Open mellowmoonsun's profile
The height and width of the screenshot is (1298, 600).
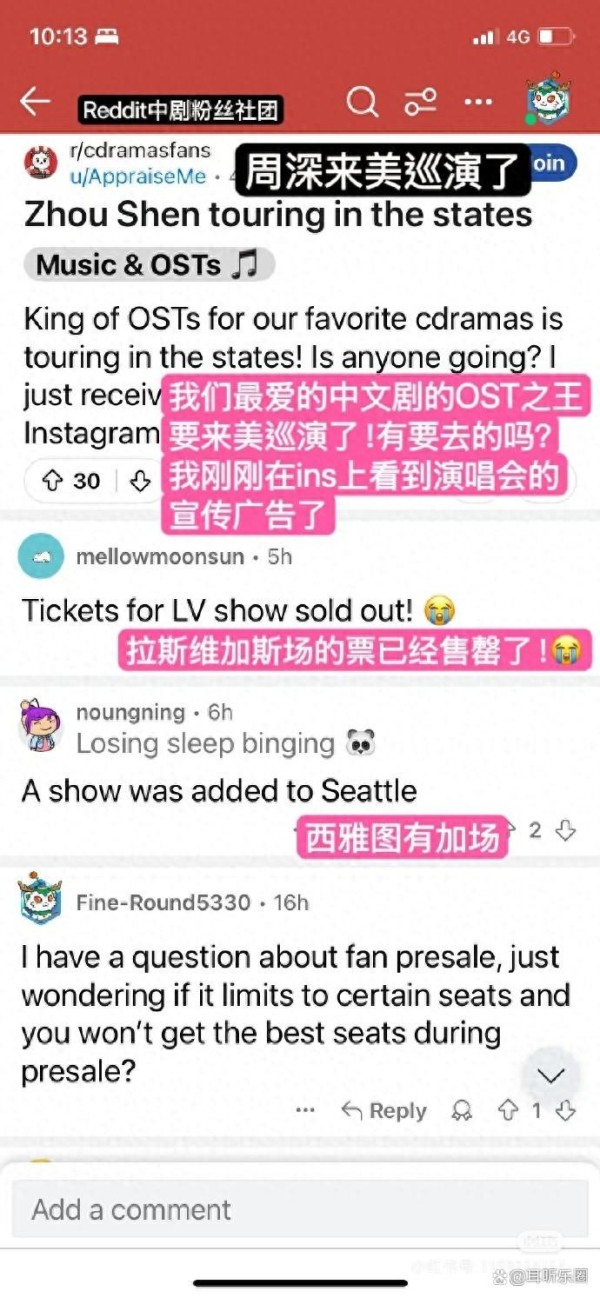point(160,557)
